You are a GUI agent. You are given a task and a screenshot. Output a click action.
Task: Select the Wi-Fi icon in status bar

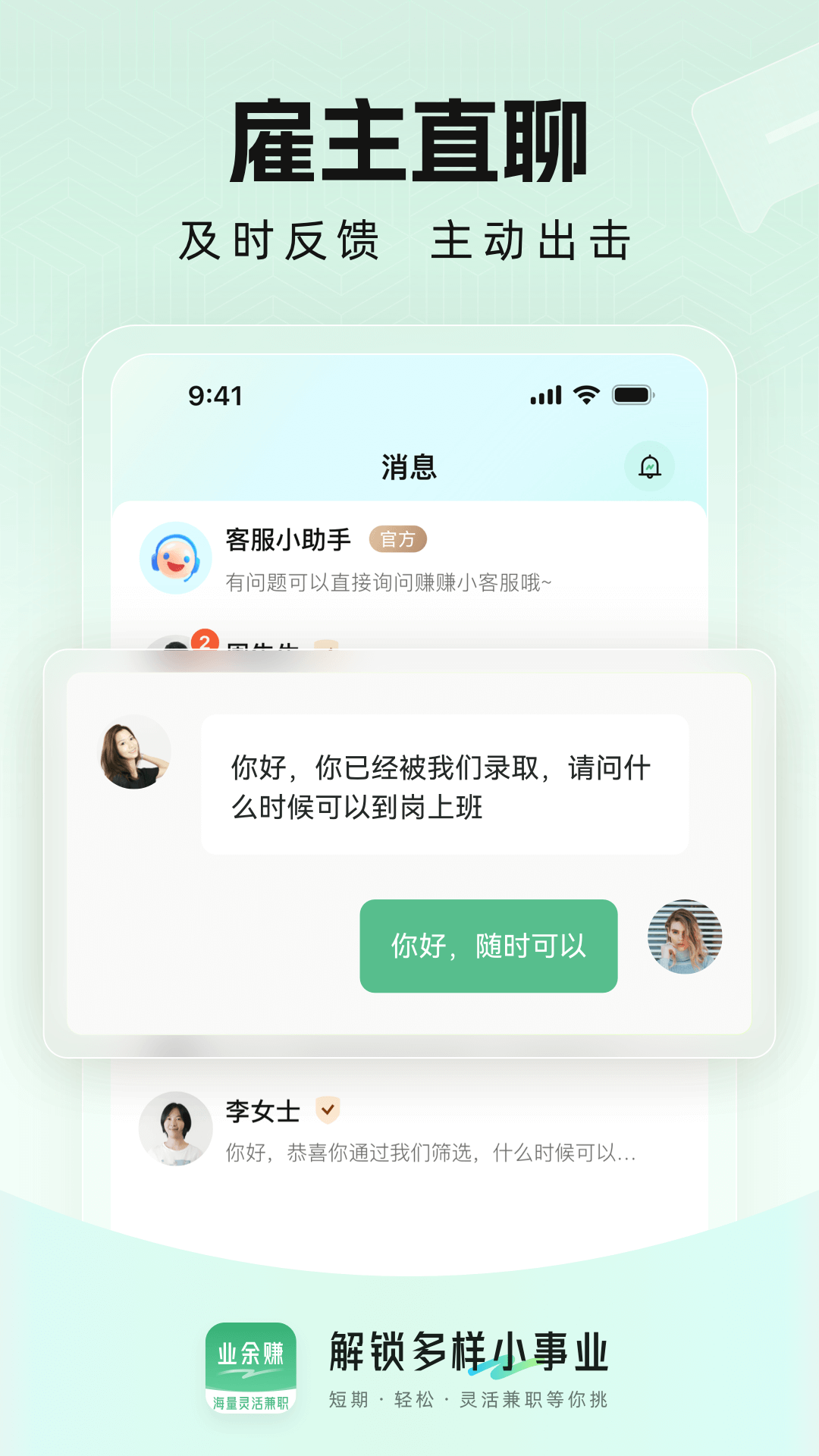pos(585,394)
